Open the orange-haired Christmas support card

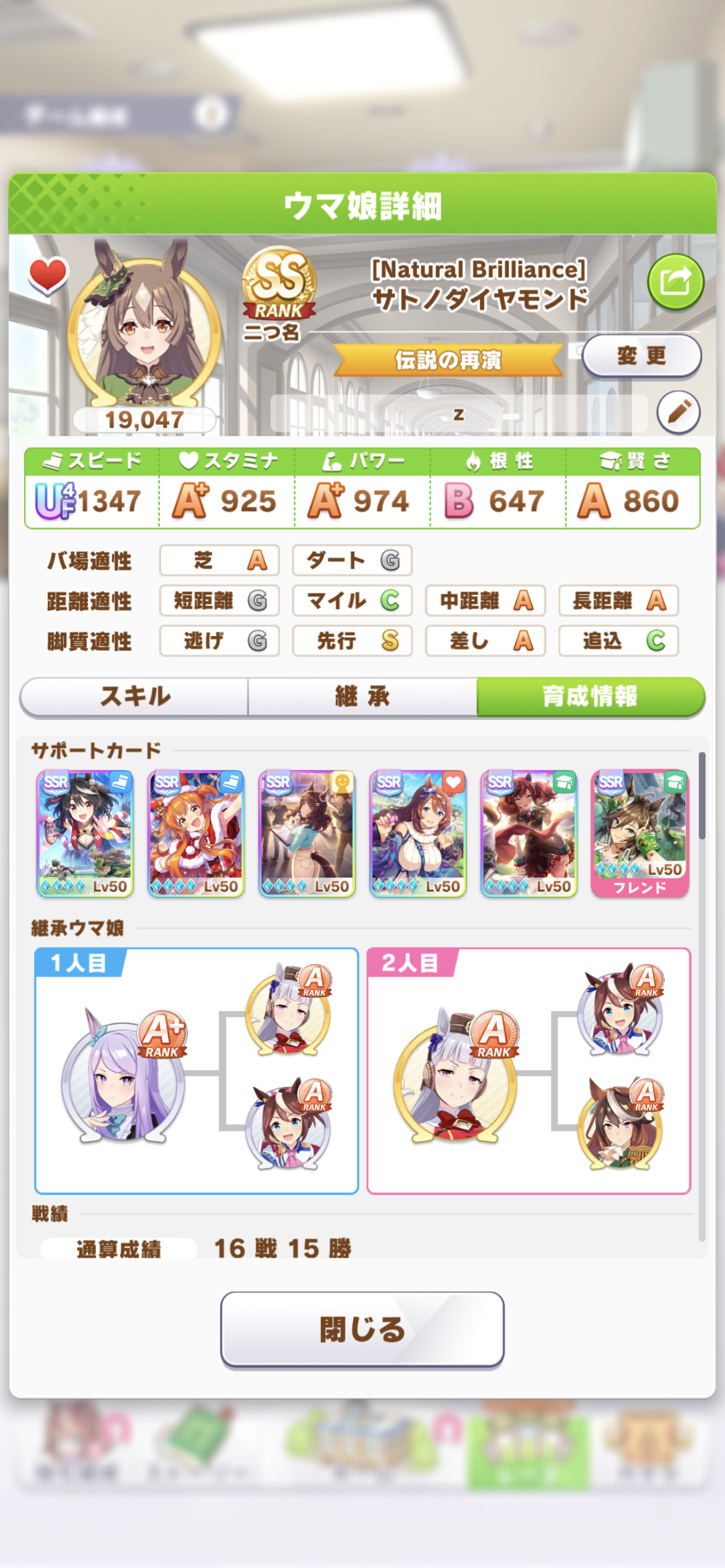(196, 834)
